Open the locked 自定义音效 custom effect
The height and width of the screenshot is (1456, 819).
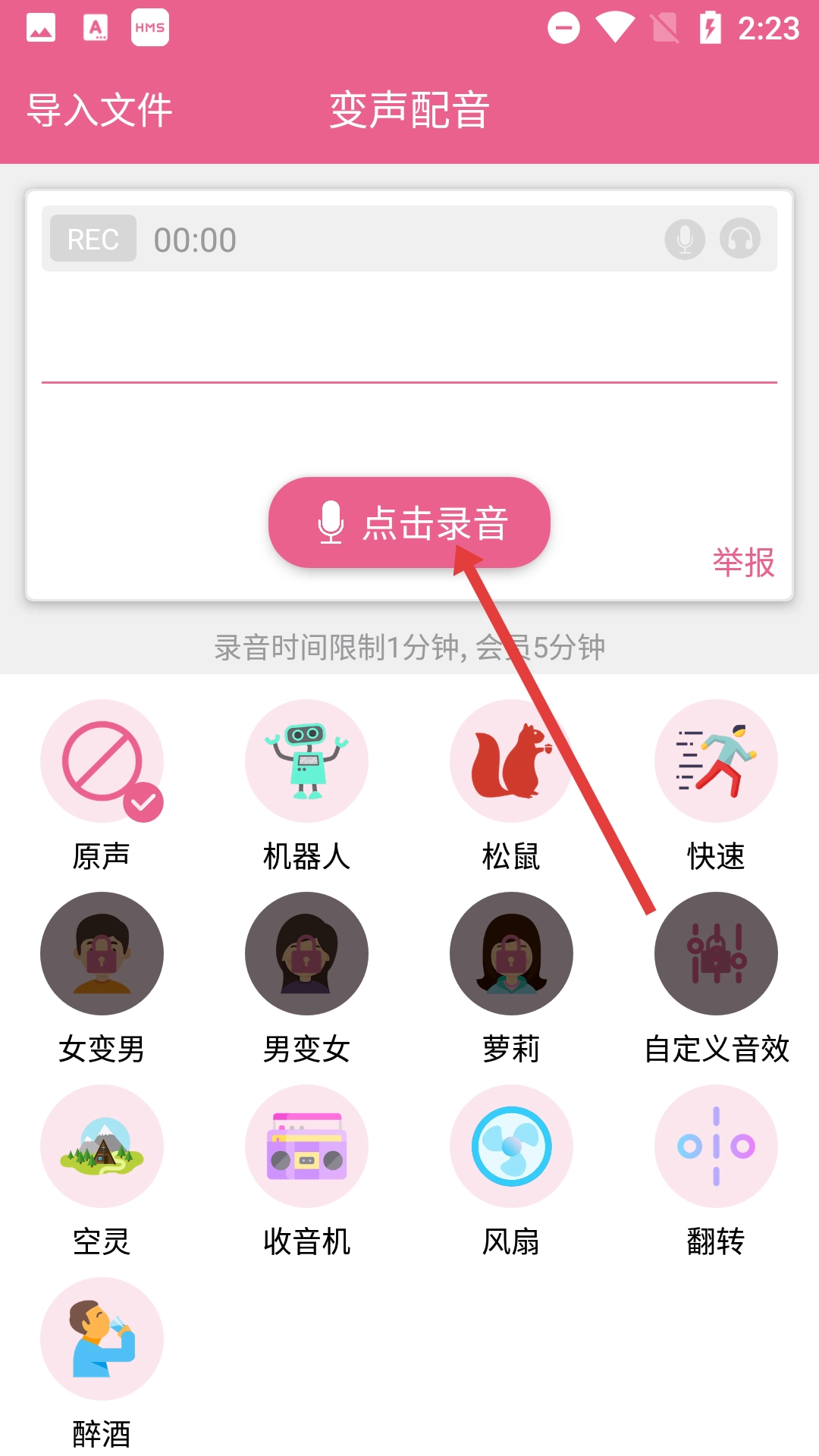coord(716,953)
